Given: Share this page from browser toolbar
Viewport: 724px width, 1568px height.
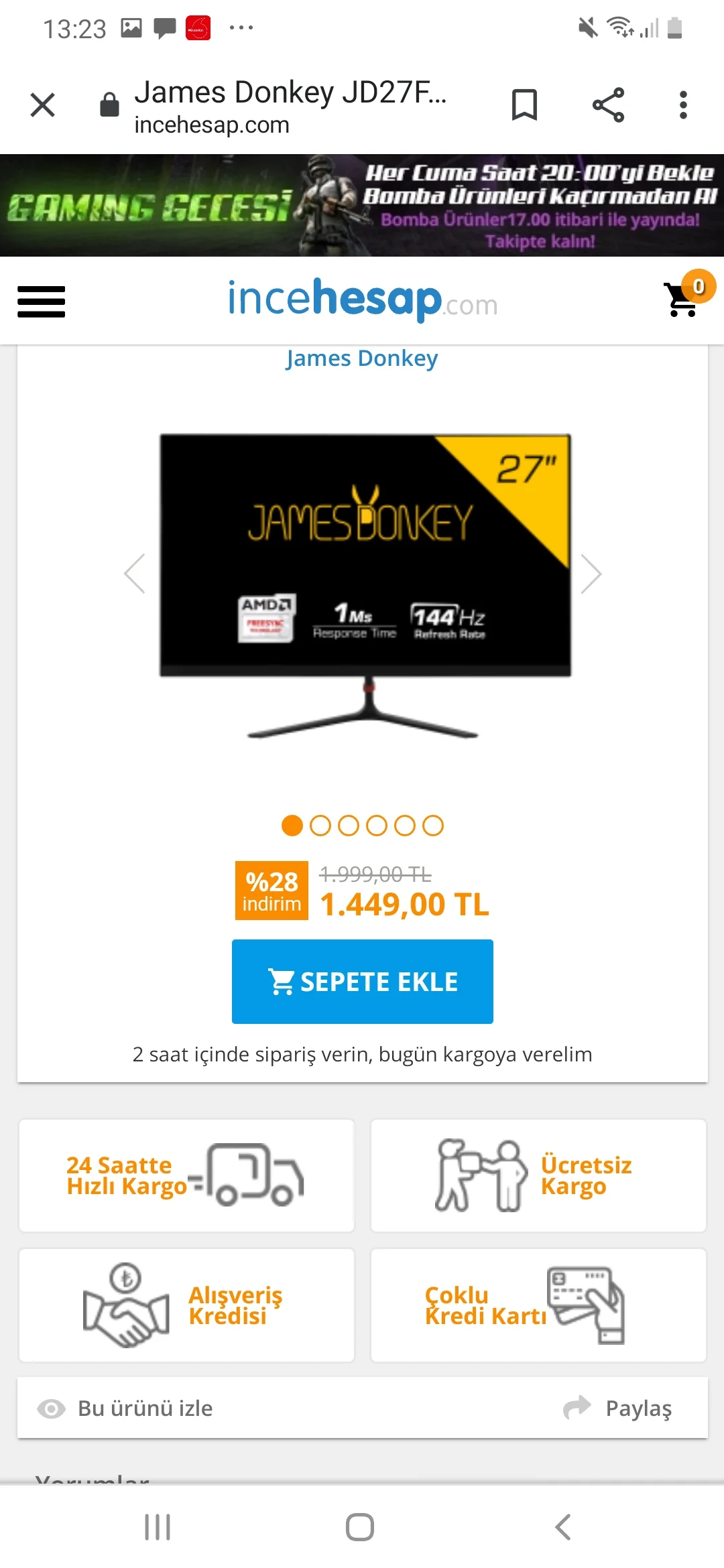Looking at the screenshot, I should coord(608,105).
